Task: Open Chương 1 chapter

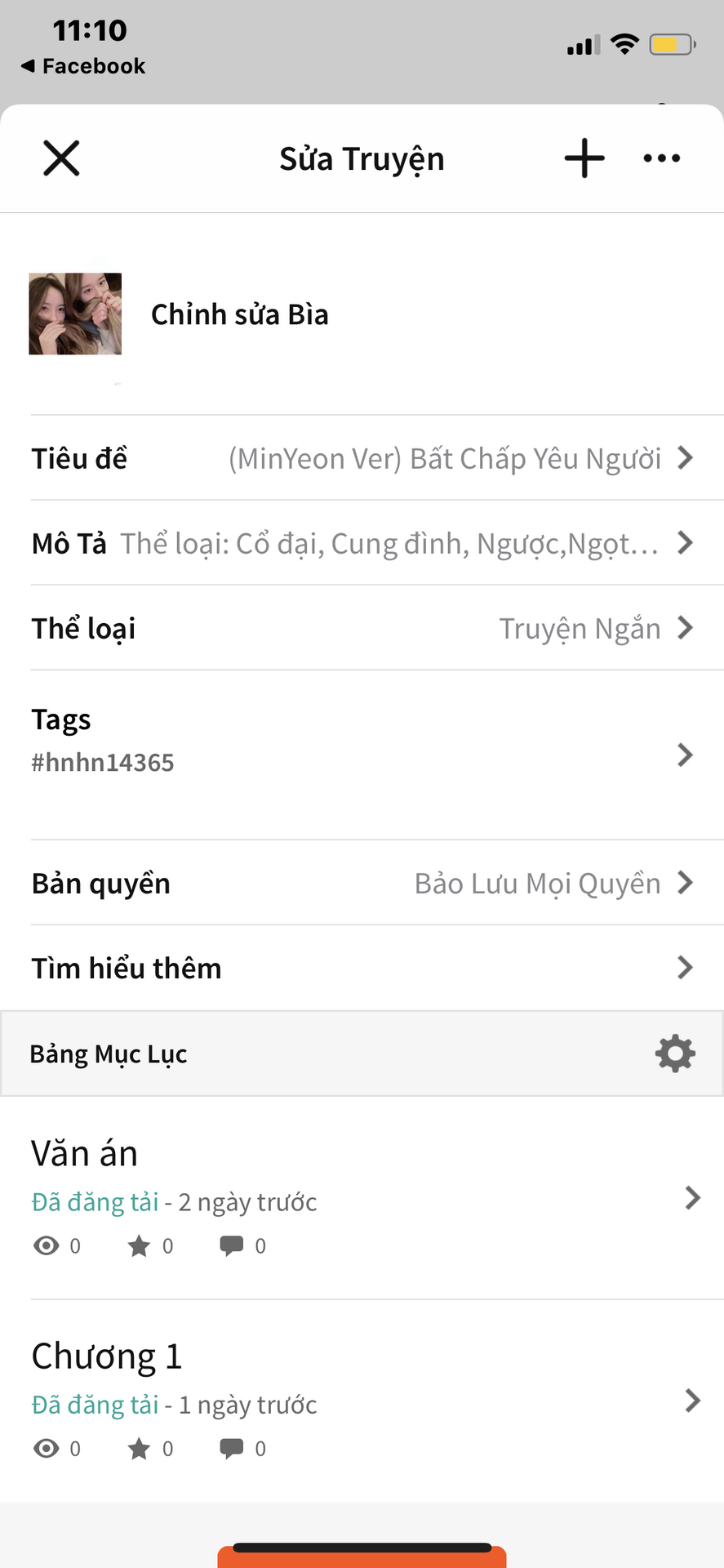Action: 362,1401
